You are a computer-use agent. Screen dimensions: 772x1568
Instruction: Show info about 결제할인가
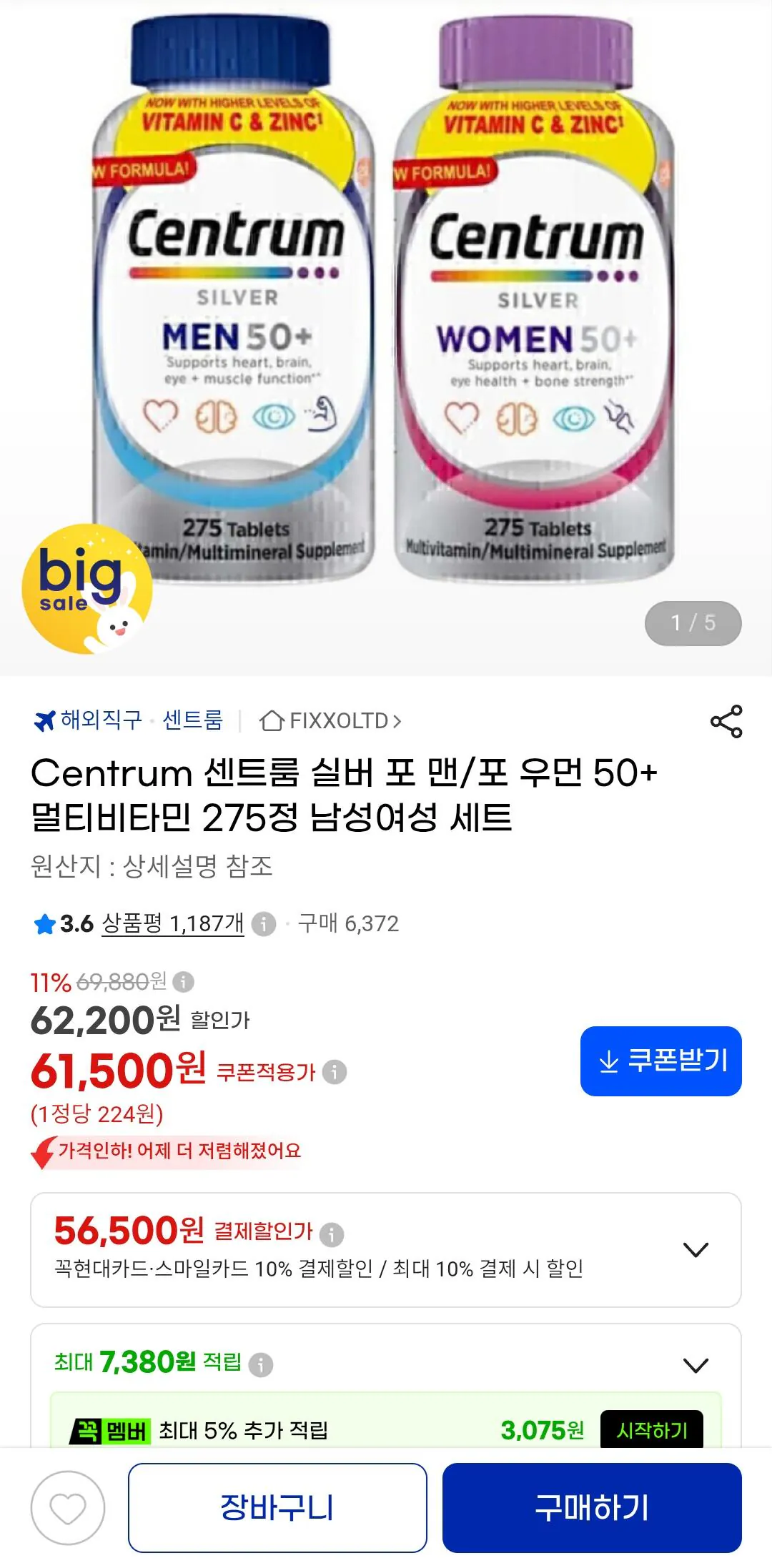coord(331,1234)
